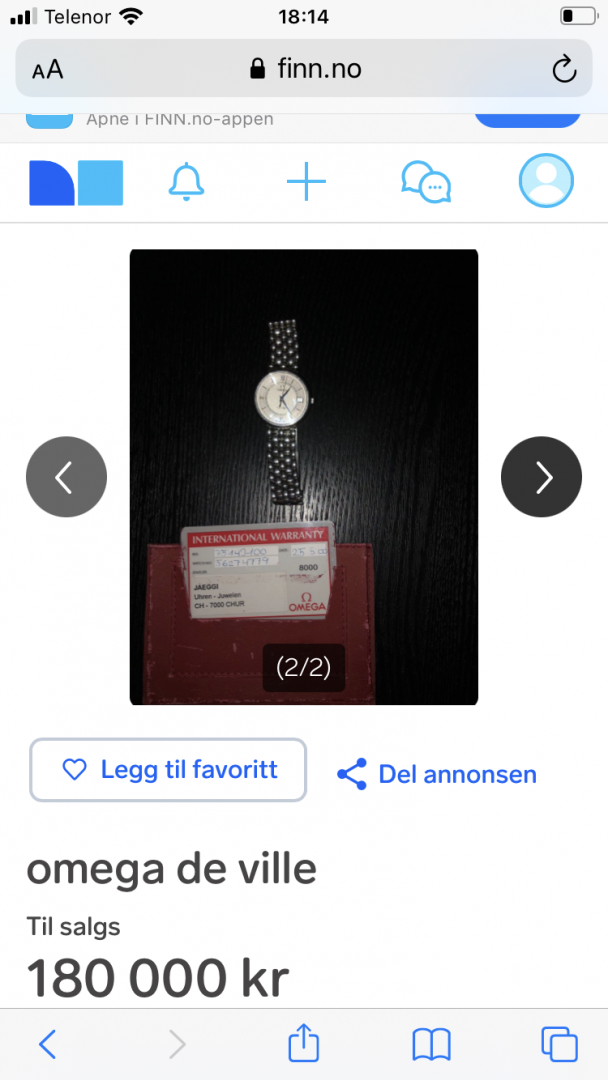Show all open Safari tabs
The image size is (608, 1080).
pyautogui.click(x=559, y=1044)
